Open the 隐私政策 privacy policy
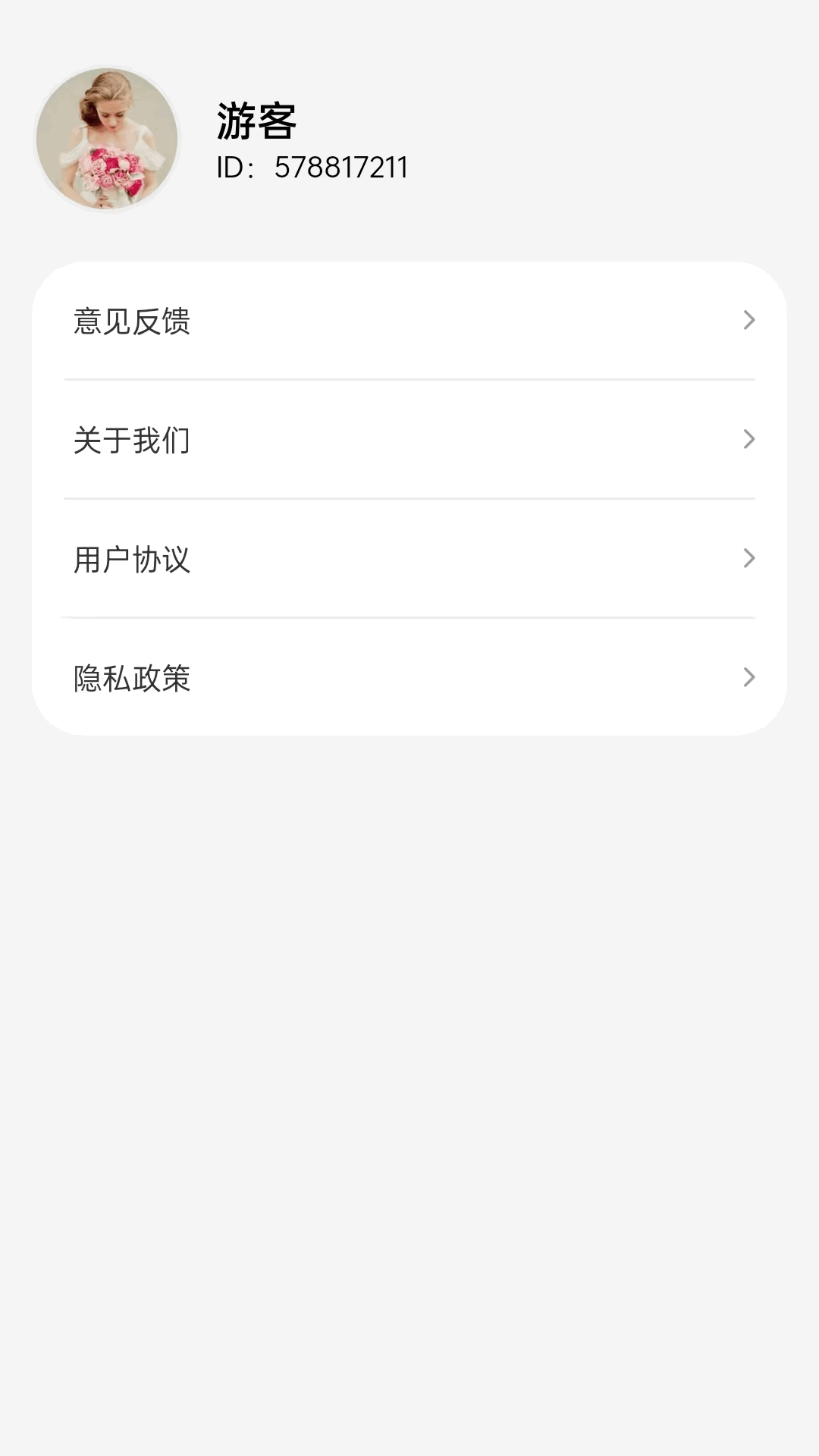The image size is (819, 1456). pos(409,678)
